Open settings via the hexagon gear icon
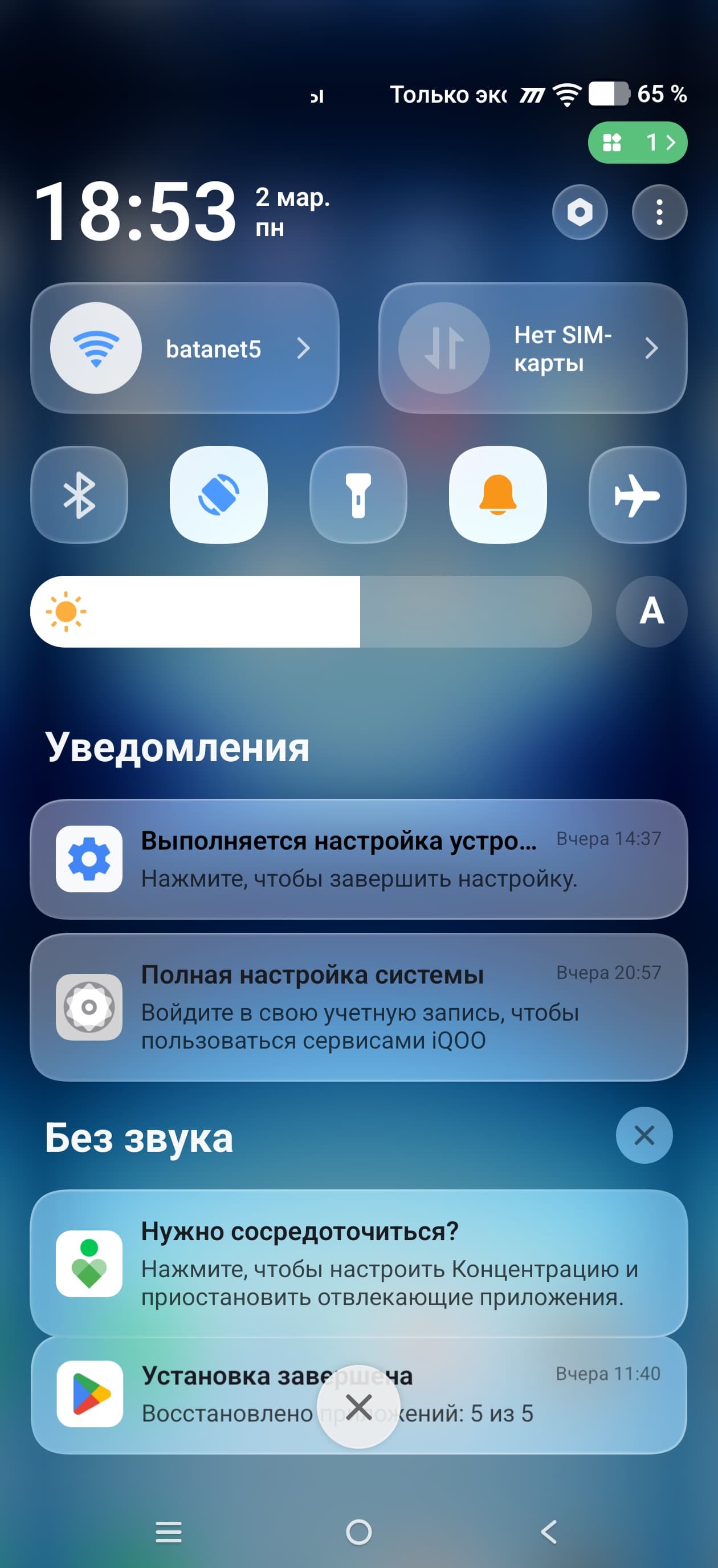This screenshot has height=1568, width=718. click(x=580, y=213)
